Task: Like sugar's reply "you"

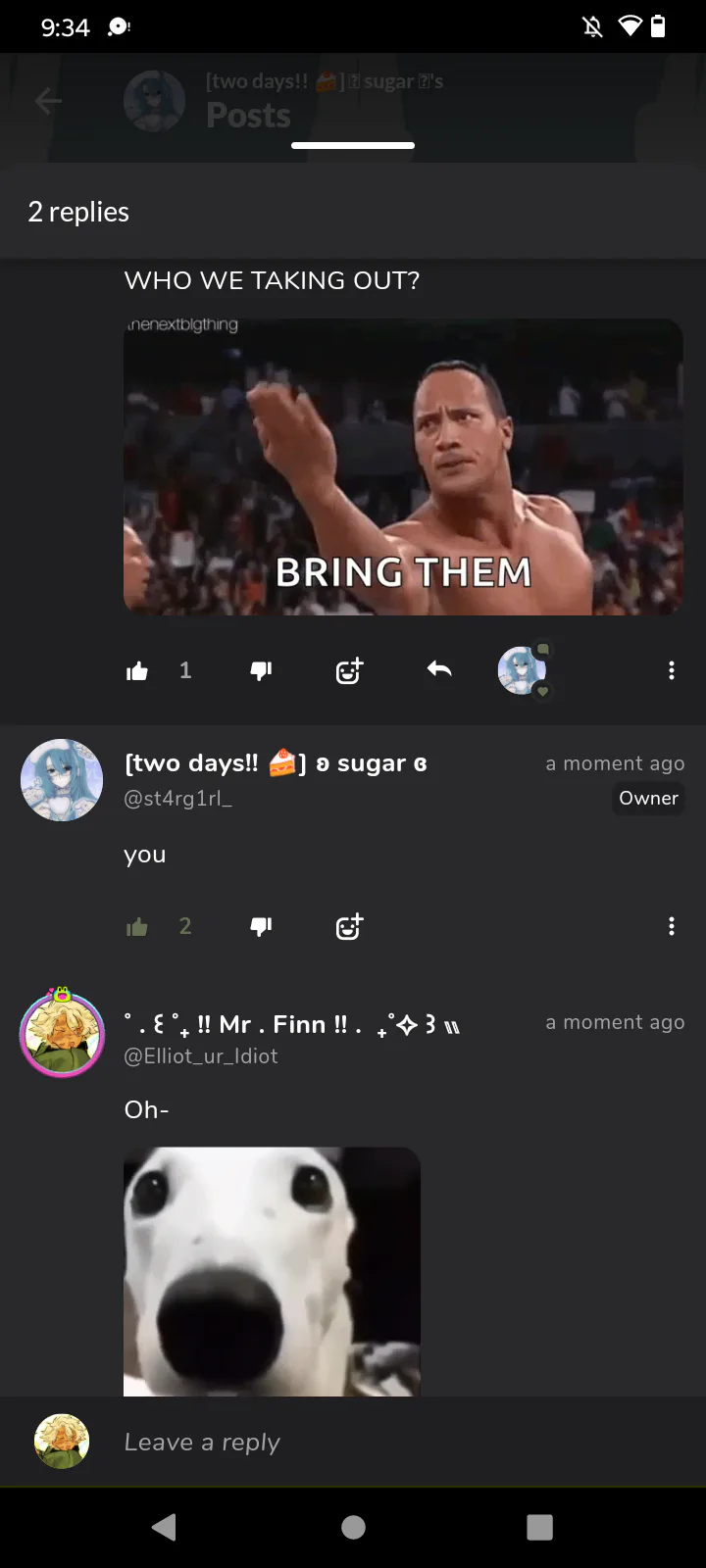Action: coord(137,927)
